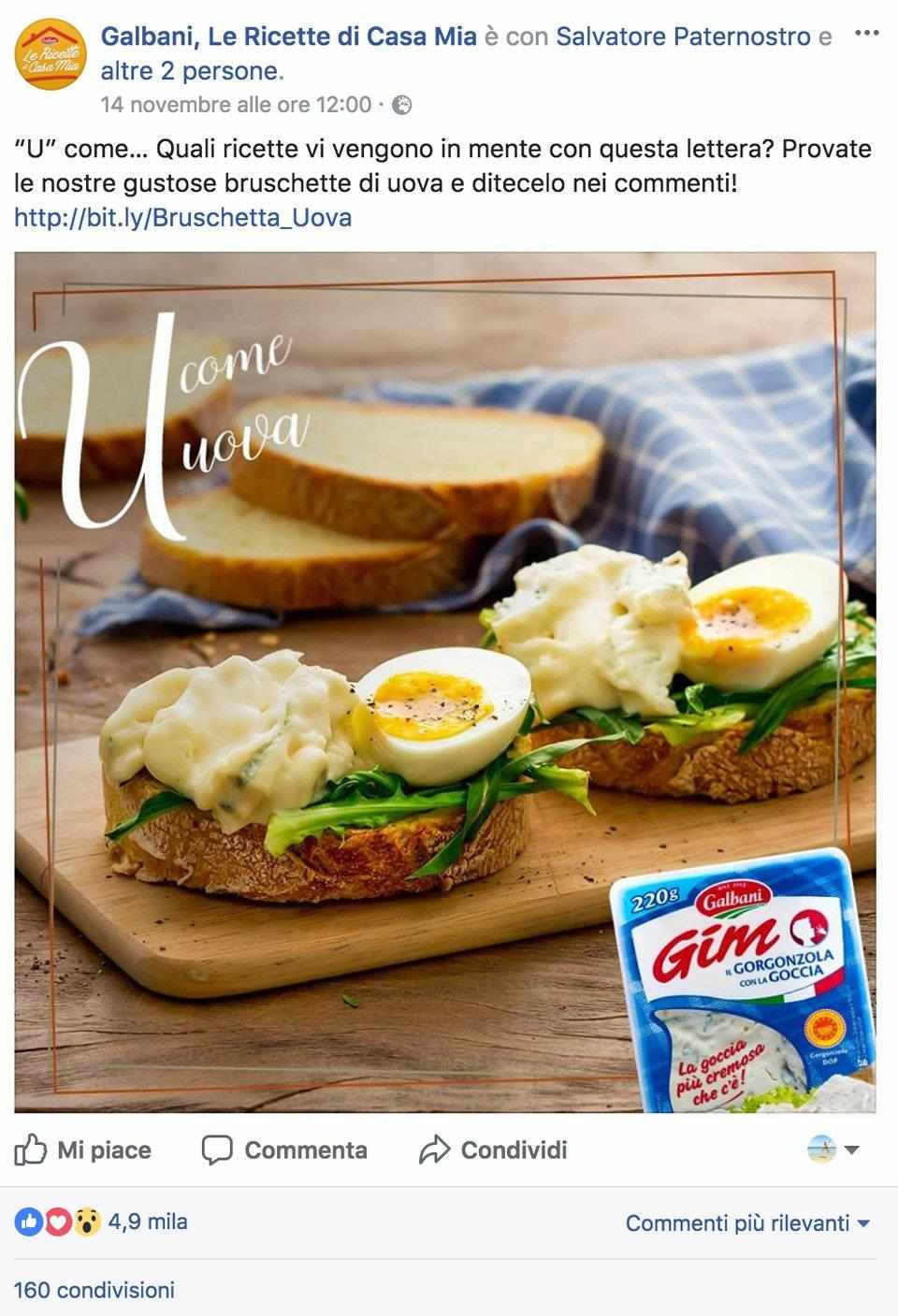This screenshot has height=1316, width=898.
Task: Open the bruschetta post photo
Action: click(x=445, y=682)
